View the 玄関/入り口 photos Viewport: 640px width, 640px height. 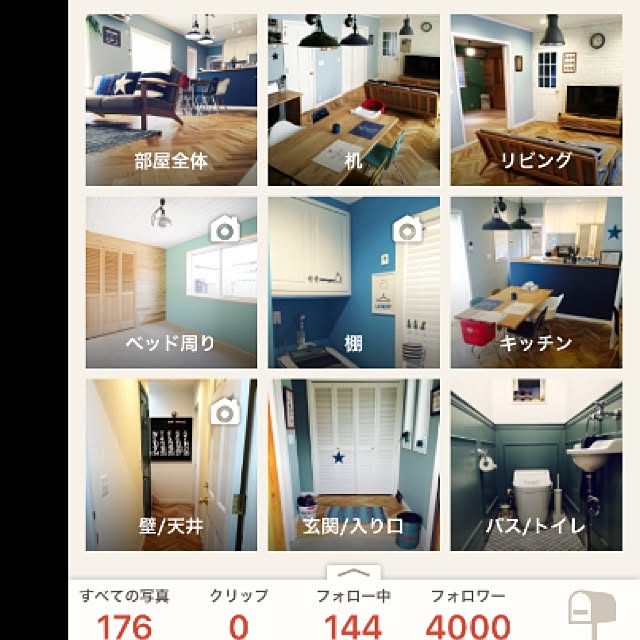pos(353,464)
